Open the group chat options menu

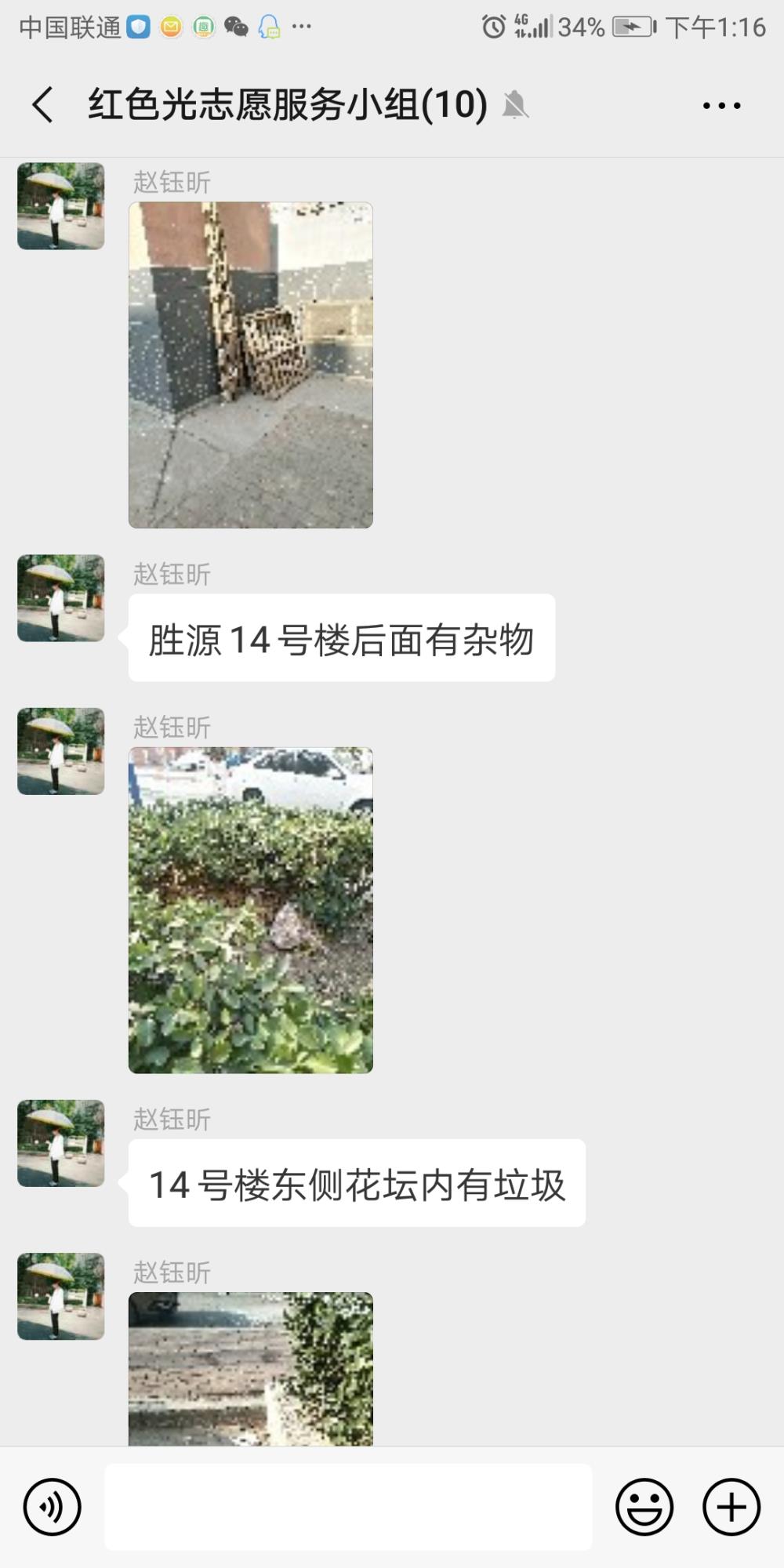click(721, 105)
